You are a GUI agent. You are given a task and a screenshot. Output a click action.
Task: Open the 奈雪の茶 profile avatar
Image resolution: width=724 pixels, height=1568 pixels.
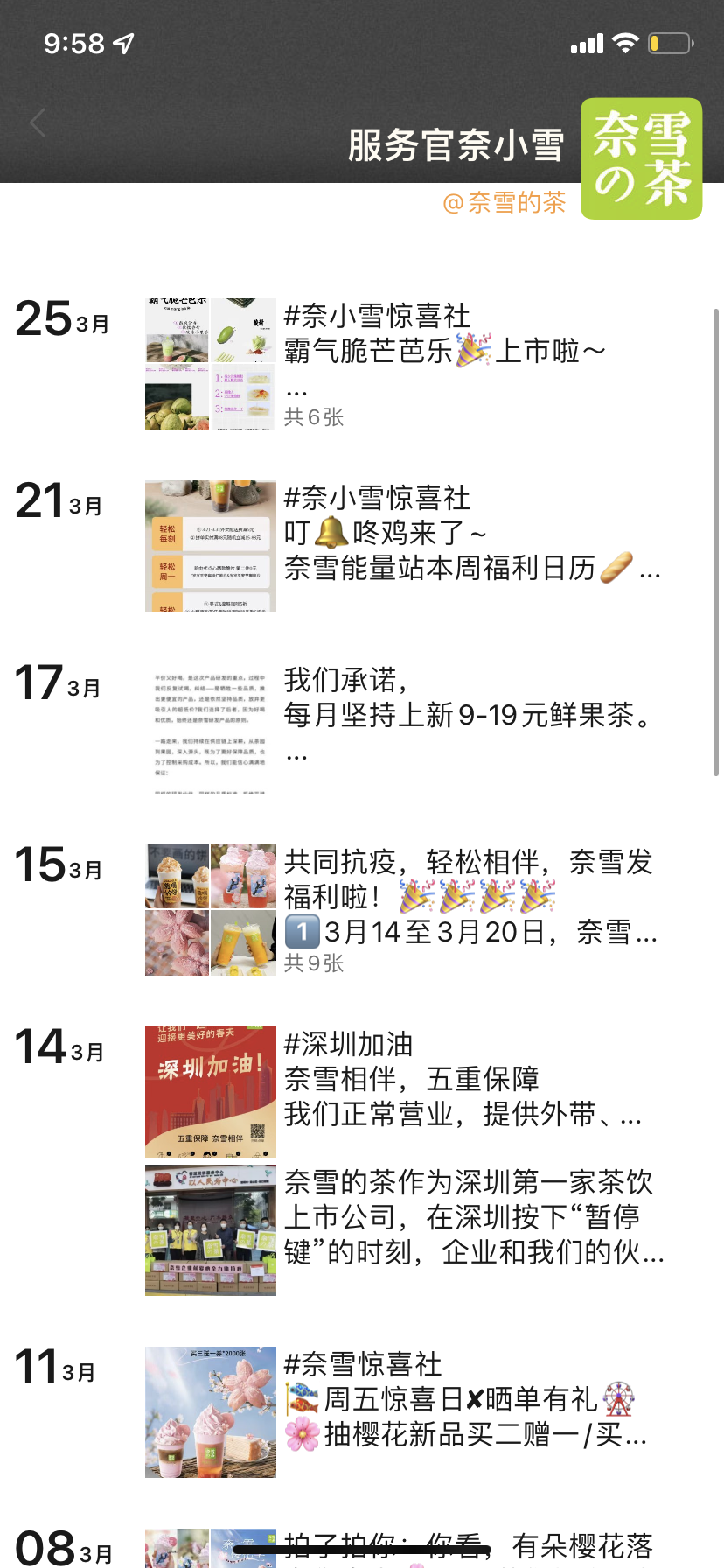[641, 158]
